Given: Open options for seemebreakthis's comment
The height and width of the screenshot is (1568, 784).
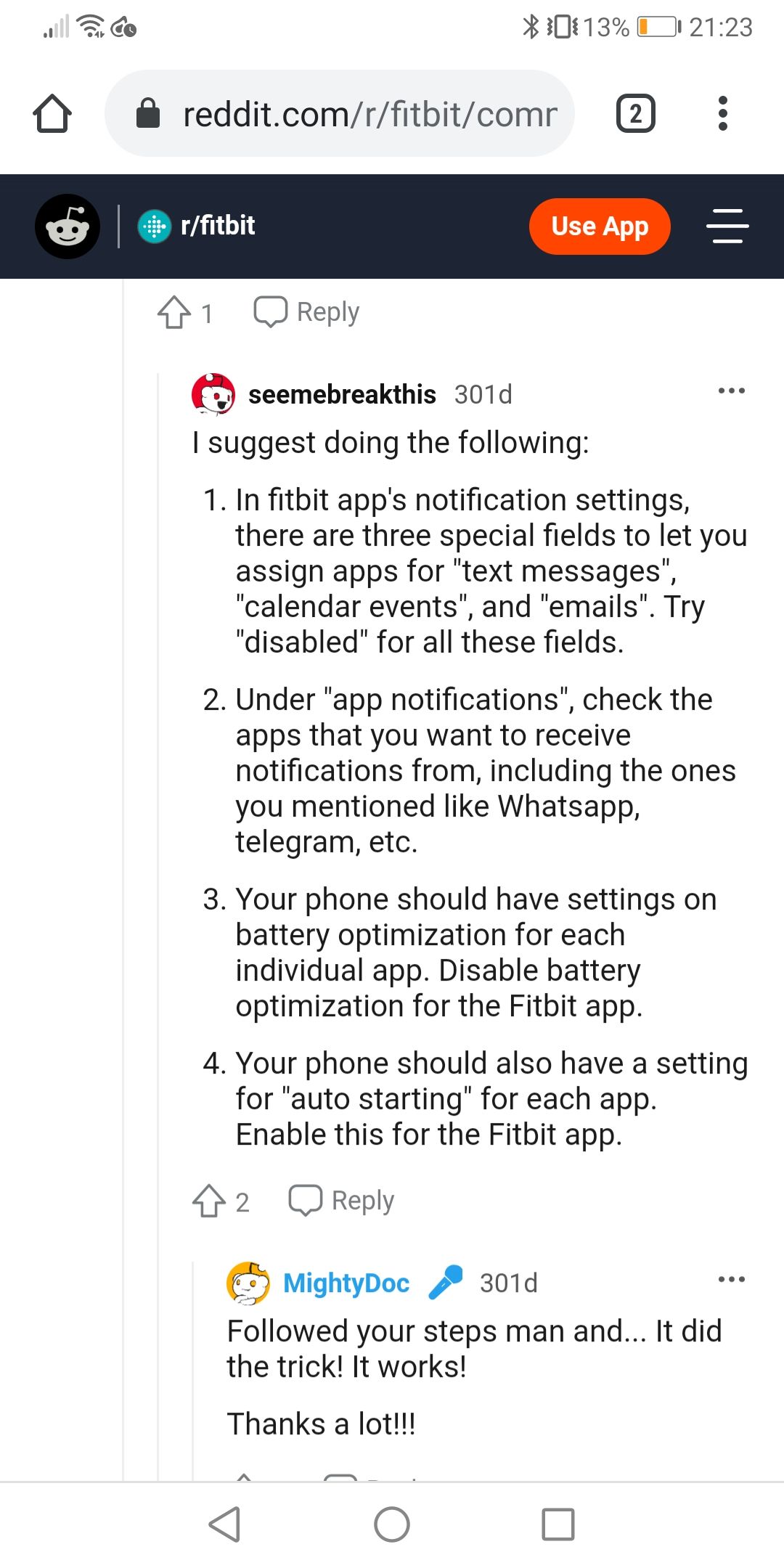Looking at the screenshot, I should (x=731, y=391).
